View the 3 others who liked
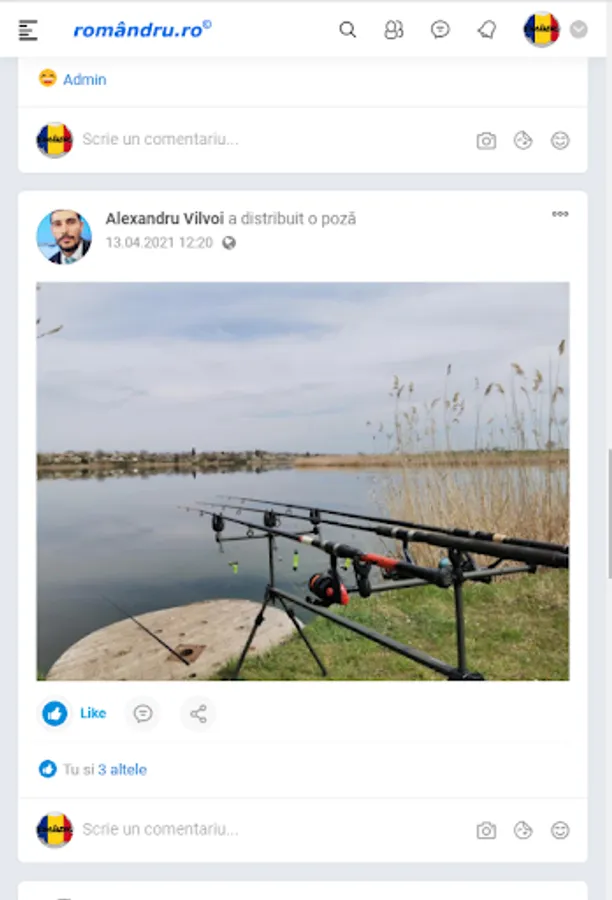Screen dimensions: 612x900 [122, 769]
